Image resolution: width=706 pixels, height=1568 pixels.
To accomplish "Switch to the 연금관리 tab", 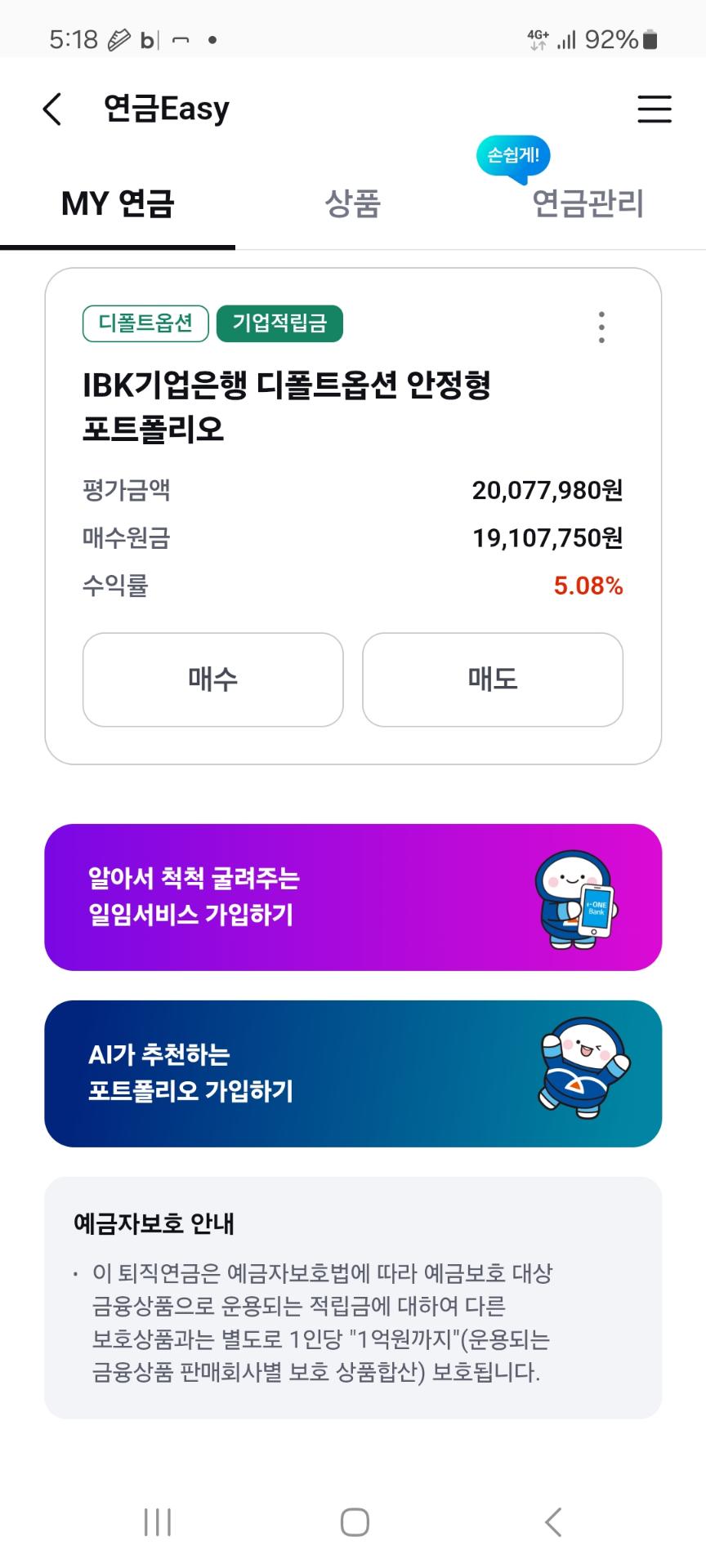I will [588, 203].
